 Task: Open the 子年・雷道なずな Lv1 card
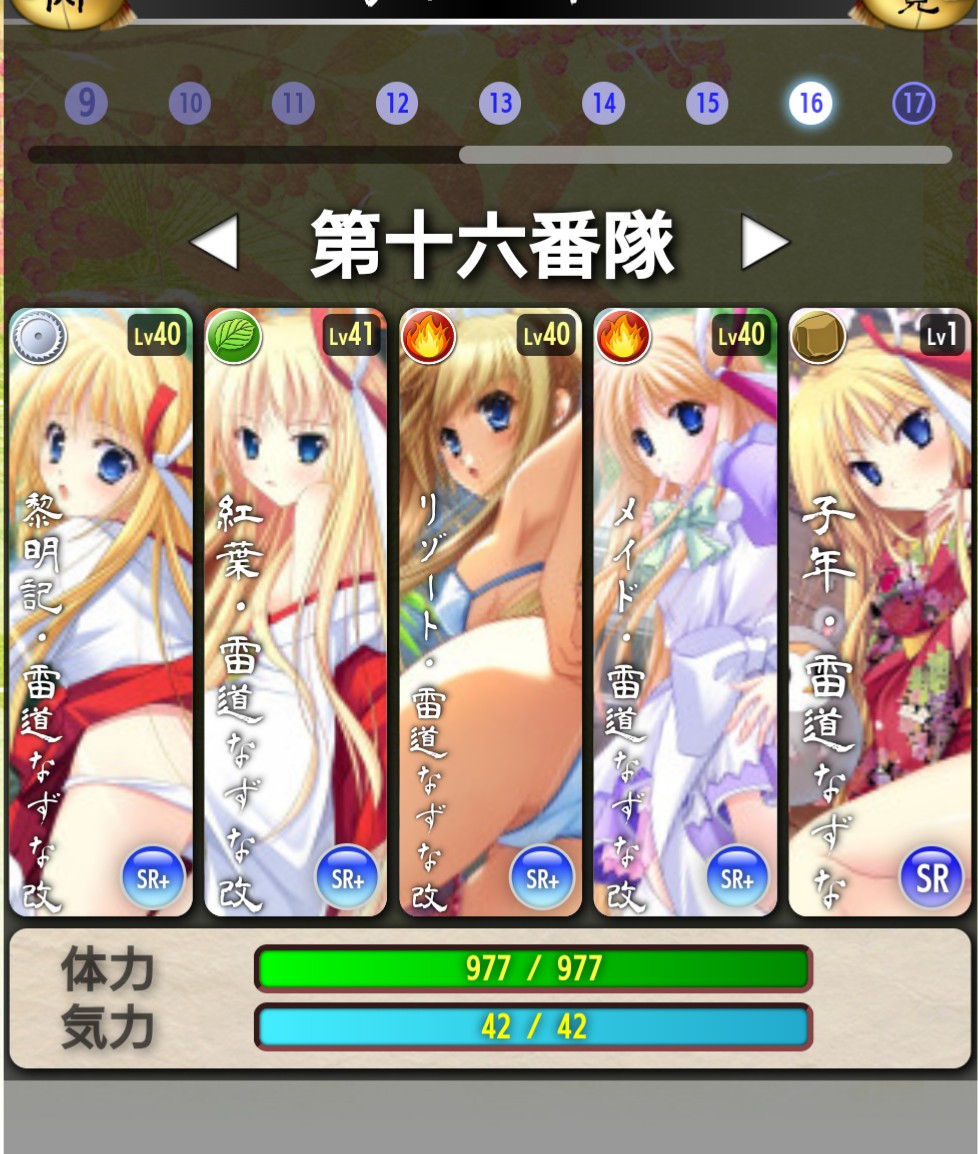[x=880, y=612]
